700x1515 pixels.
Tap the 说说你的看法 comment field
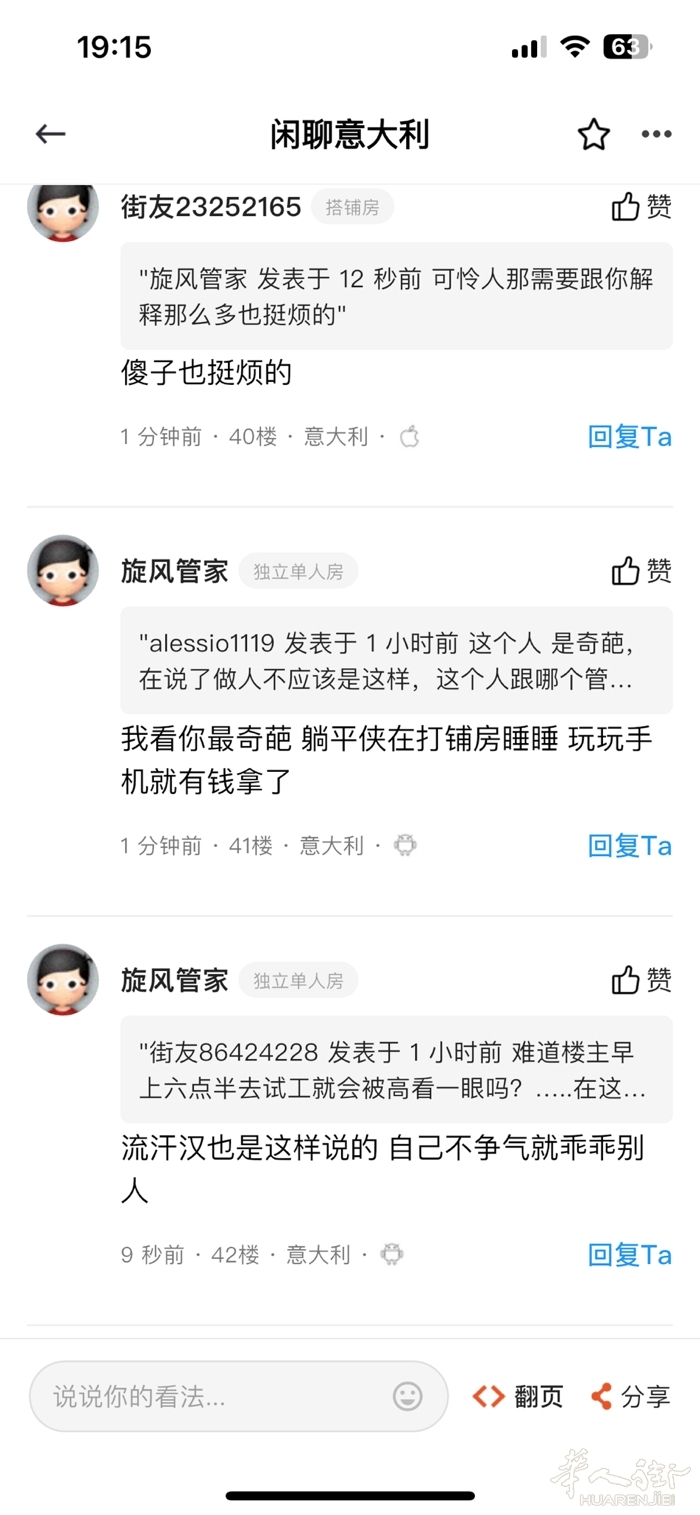click(215, 1396)
